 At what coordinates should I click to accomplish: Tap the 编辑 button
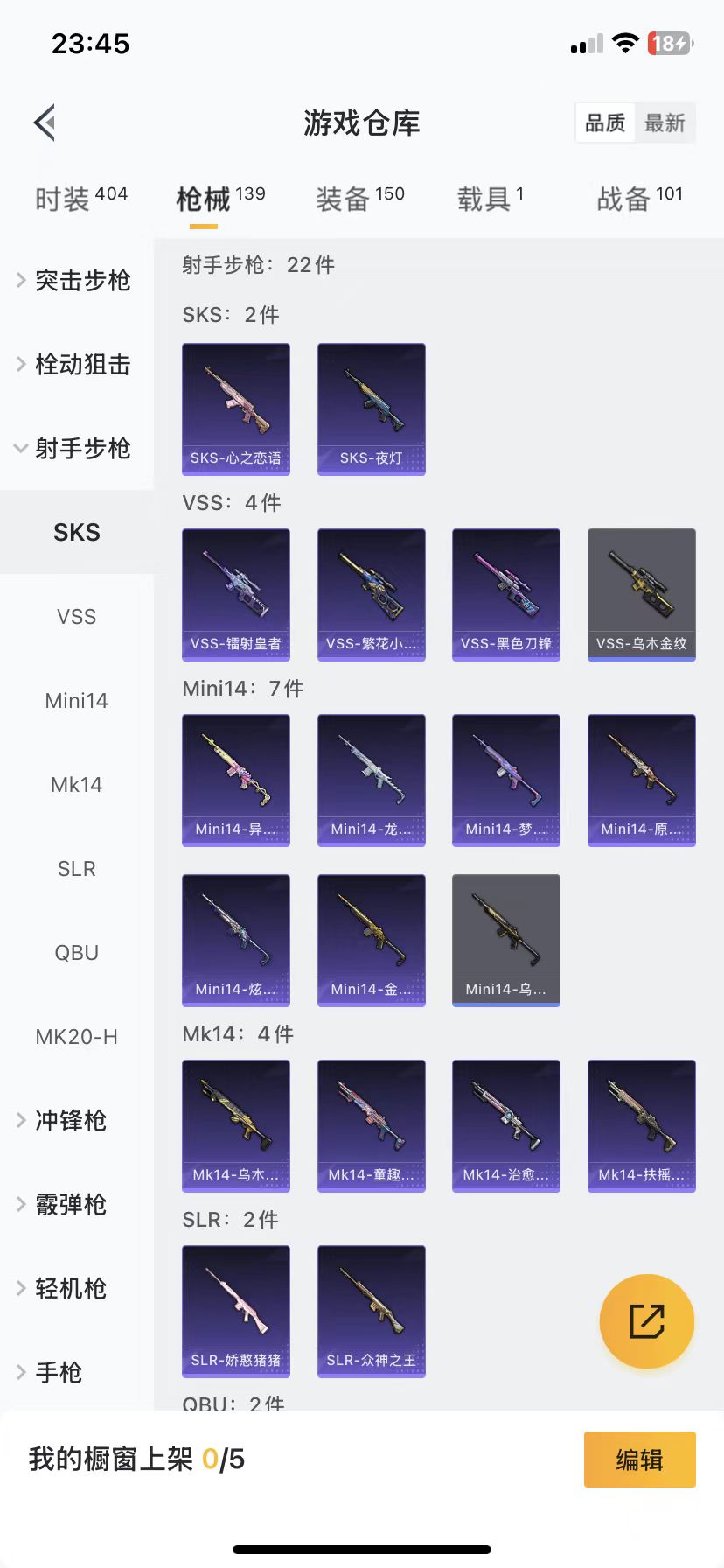[x=639, y=1459]
